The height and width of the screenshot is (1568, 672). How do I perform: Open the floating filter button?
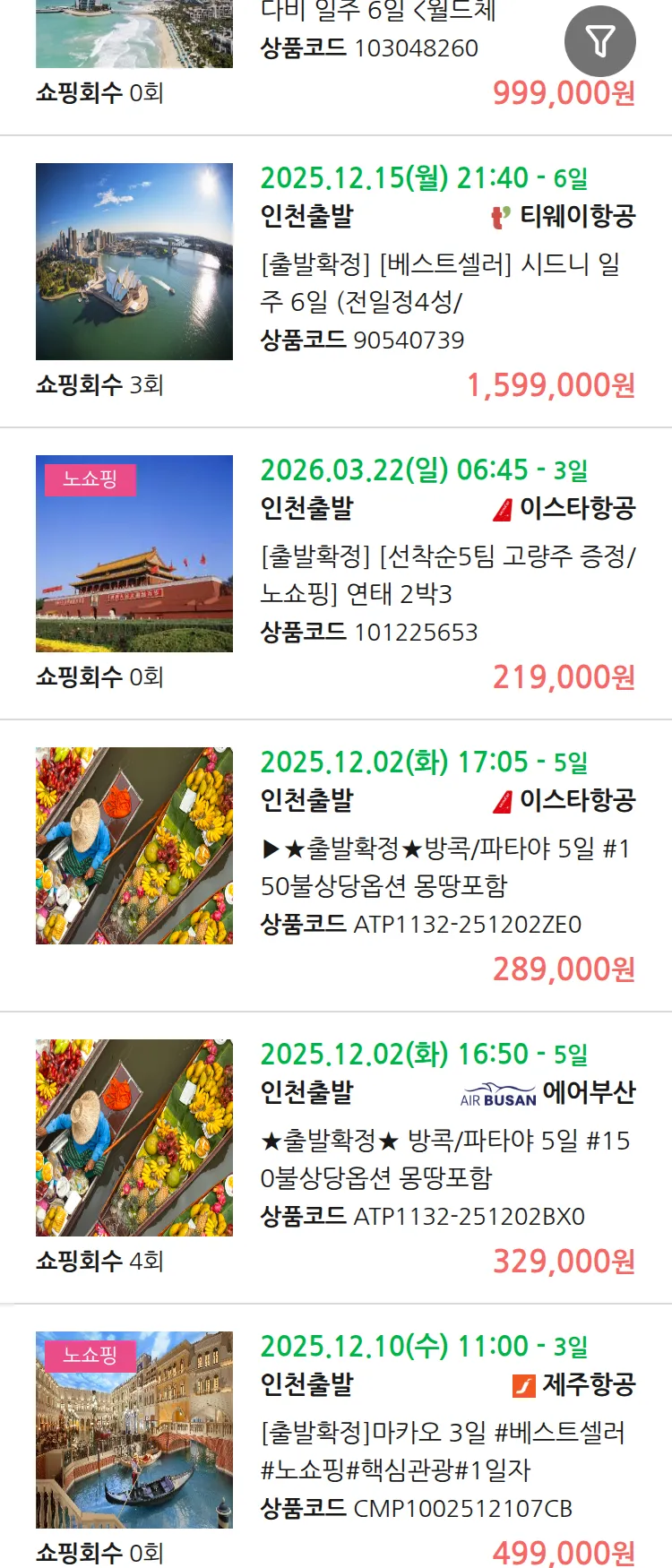pos(599,41)
